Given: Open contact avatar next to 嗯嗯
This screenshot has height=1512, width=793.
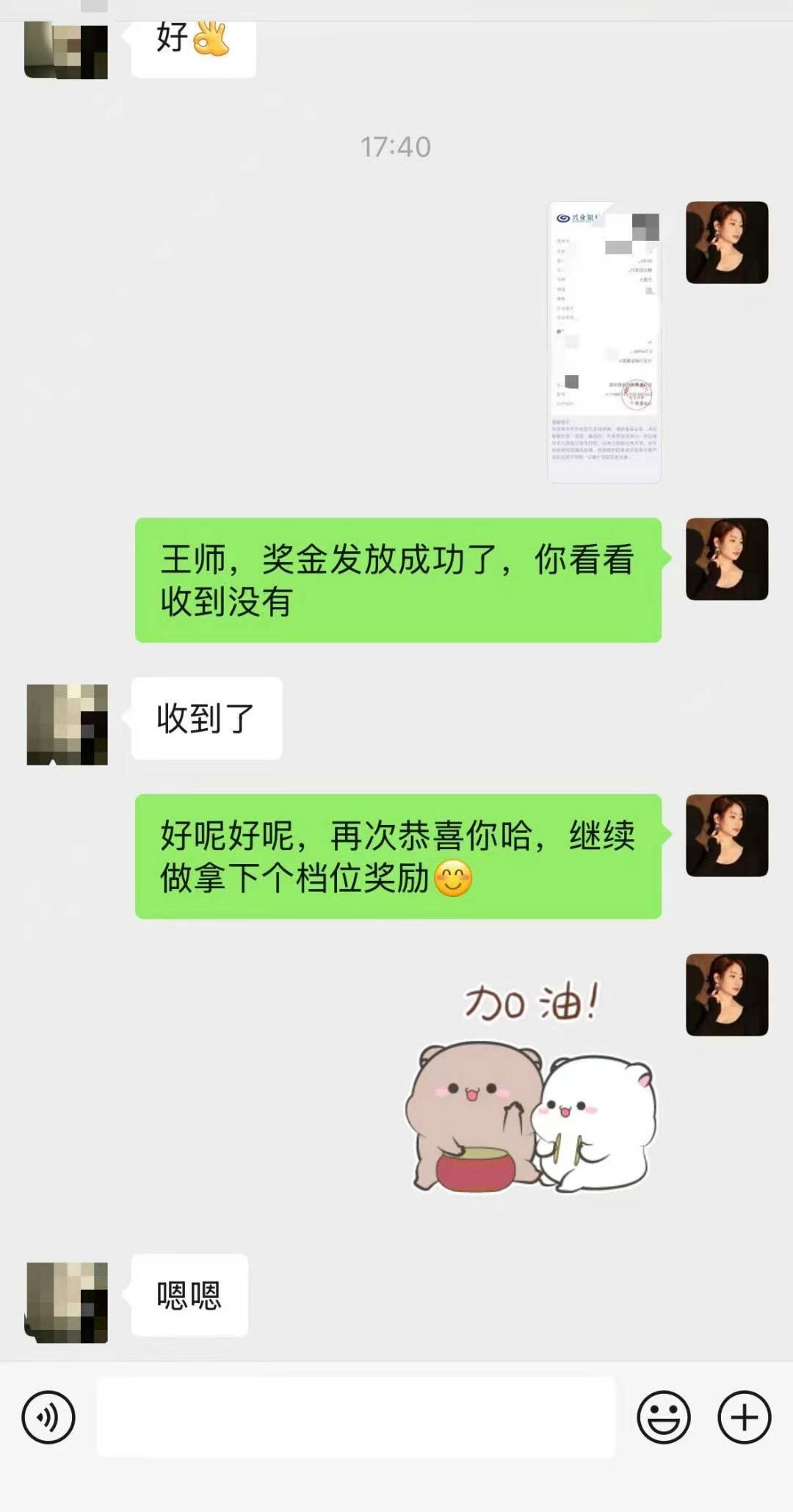Looking at the screenshot, I should coord(67,1302).
